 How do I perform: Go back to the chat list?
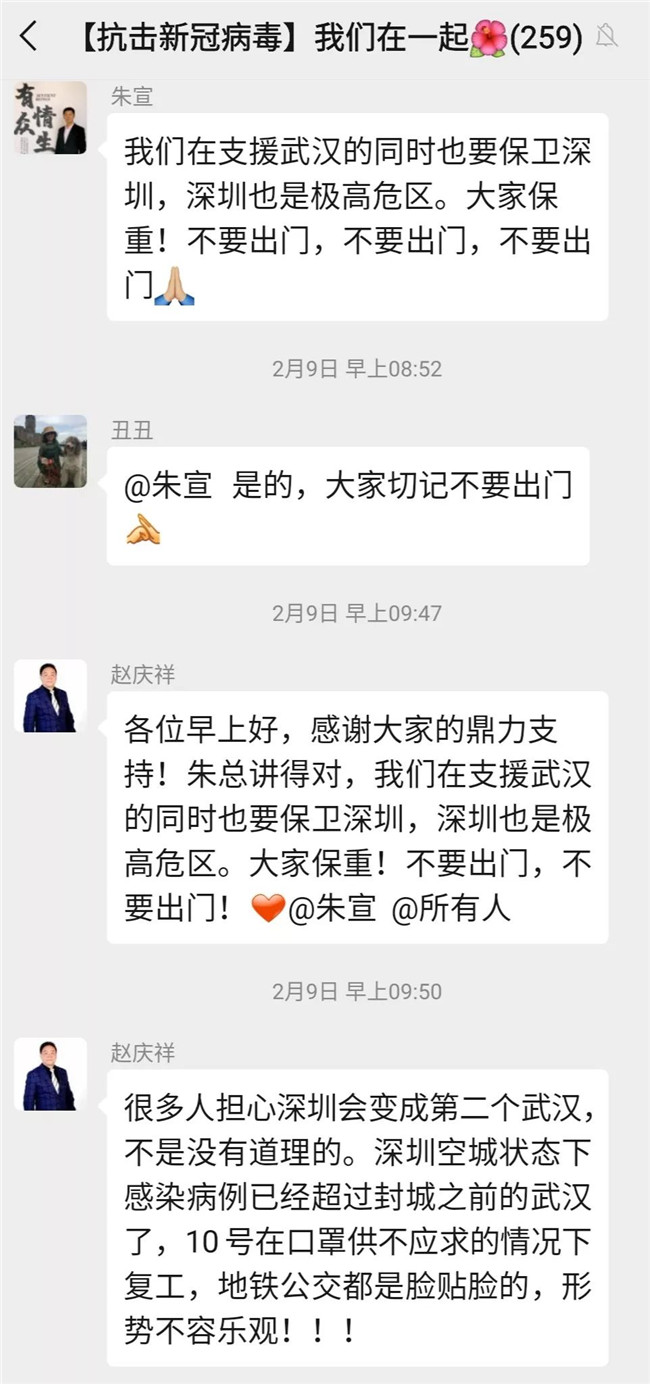pos(29,38)
